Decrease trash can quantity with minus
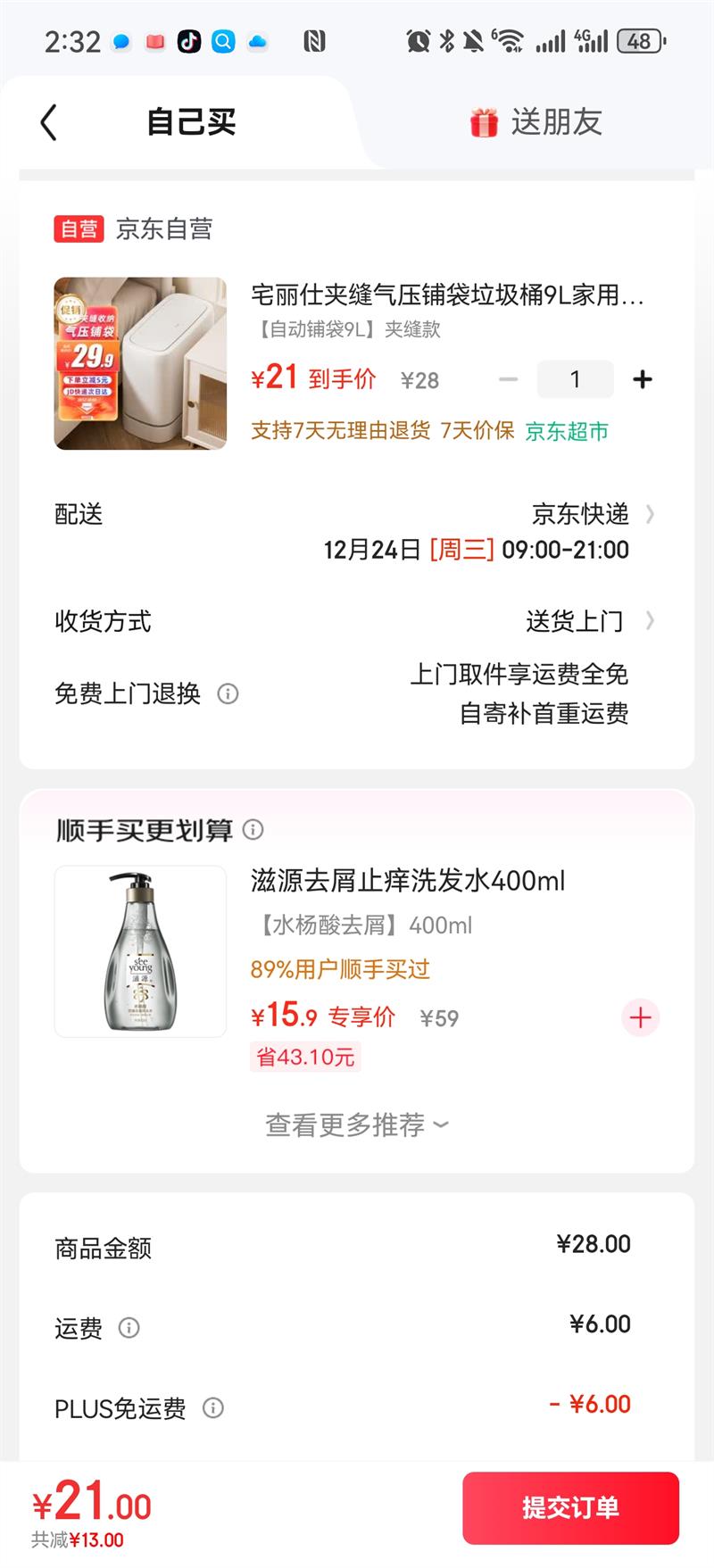This screenshot has height=1568, width=714. point(508,380)
